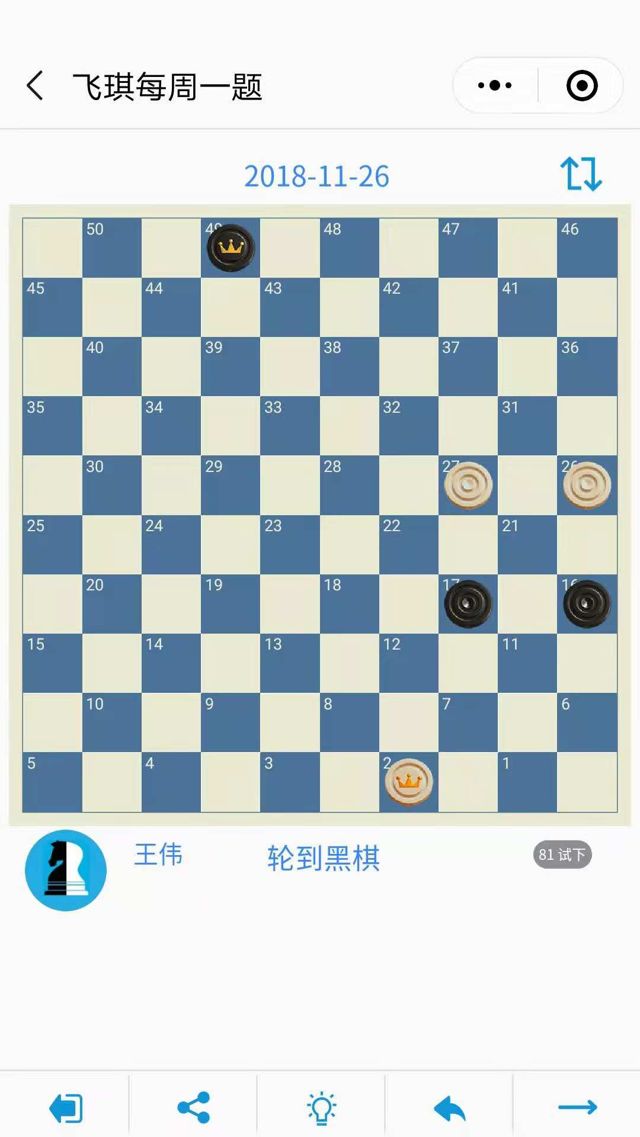Close the mini program with target icon
The width and height of the screenshot is (640, 1137).
pyautogui.click(x=581, y=86)
